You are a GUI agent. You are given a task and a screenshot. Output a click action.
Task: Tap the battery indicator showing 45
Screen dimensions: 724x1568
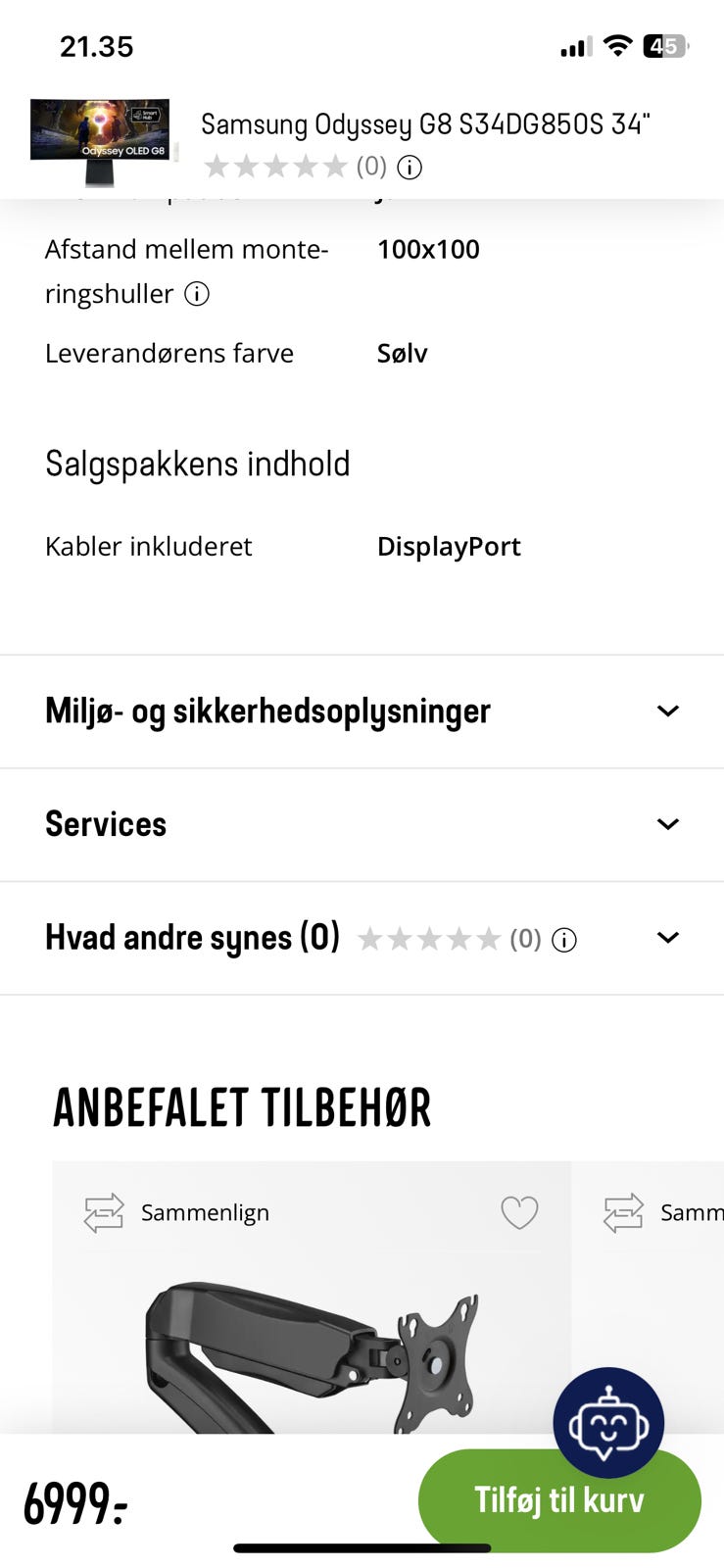pyautogui.click(x=662, y=45)
